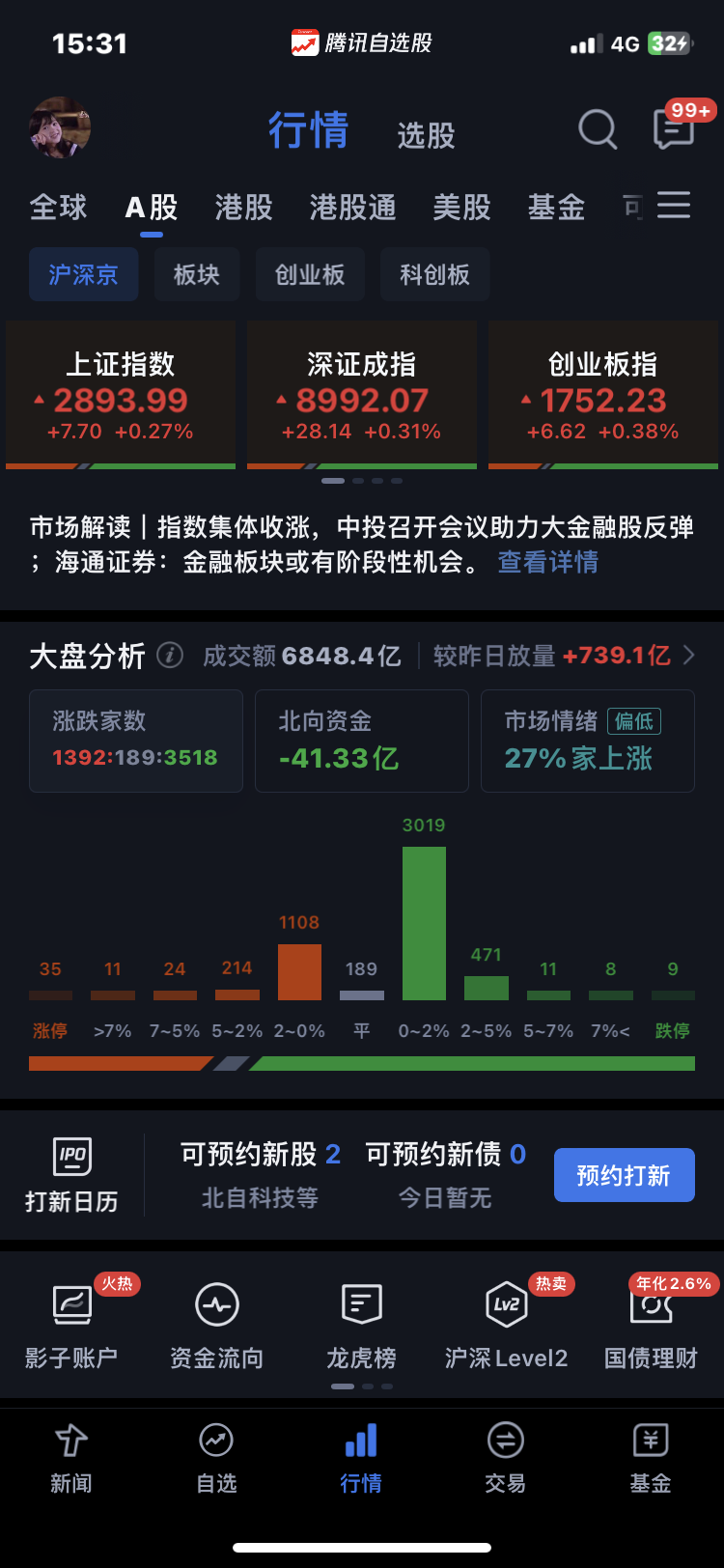Open 打新日历
This screenshot has height=1568, width=724.
tap(71, 1175)
